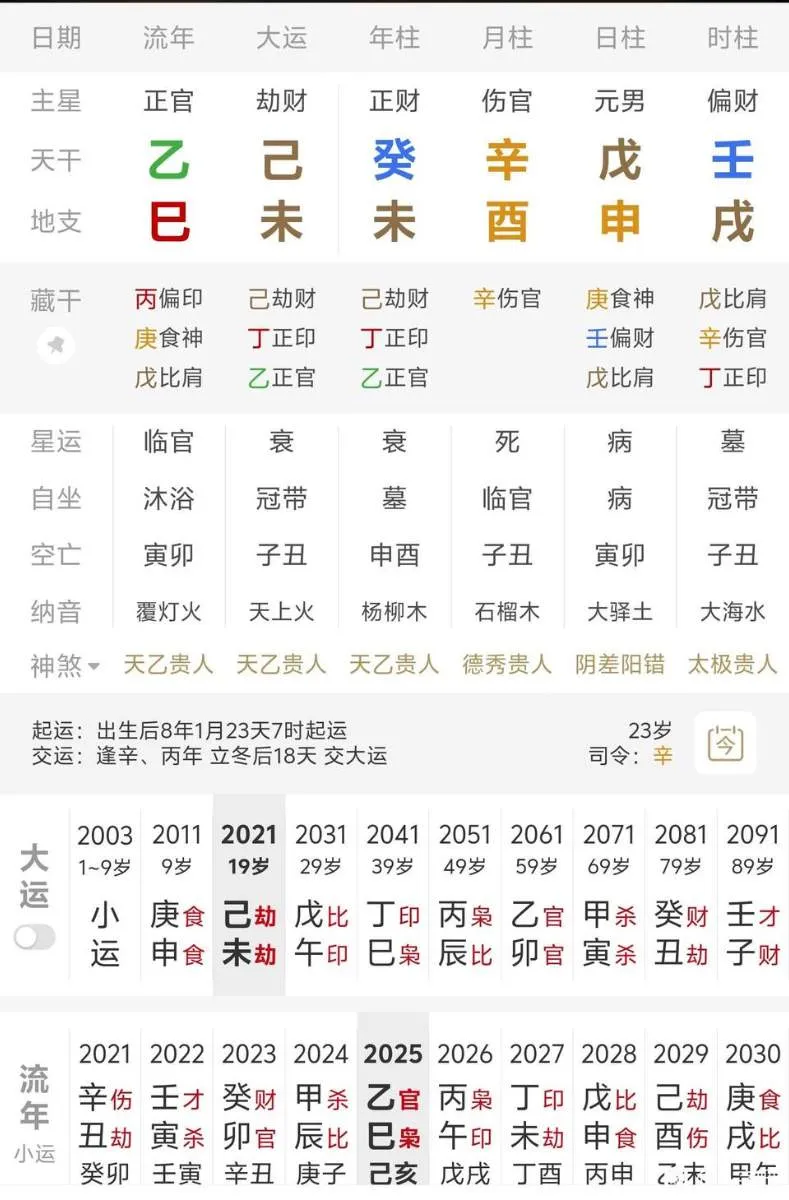Select the 2022 流年 column
This screenshot has width=789, height=1200.
177,1110
